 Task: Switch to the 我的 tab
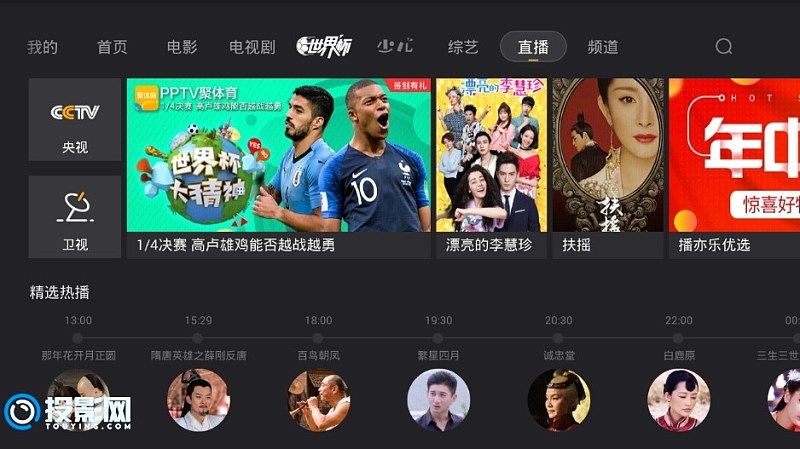[42, 47]
